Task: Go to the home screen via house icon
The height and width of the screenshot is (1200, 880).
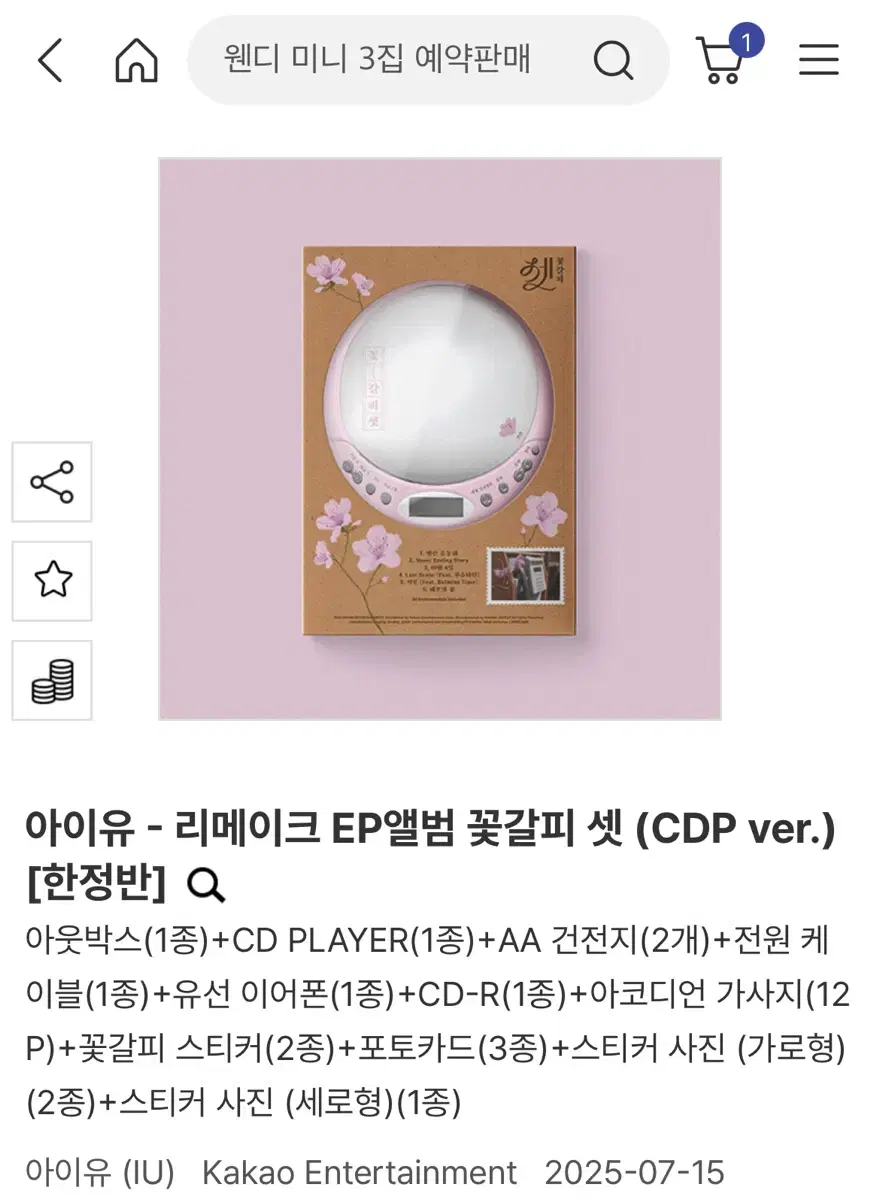Action: (135, 60)
